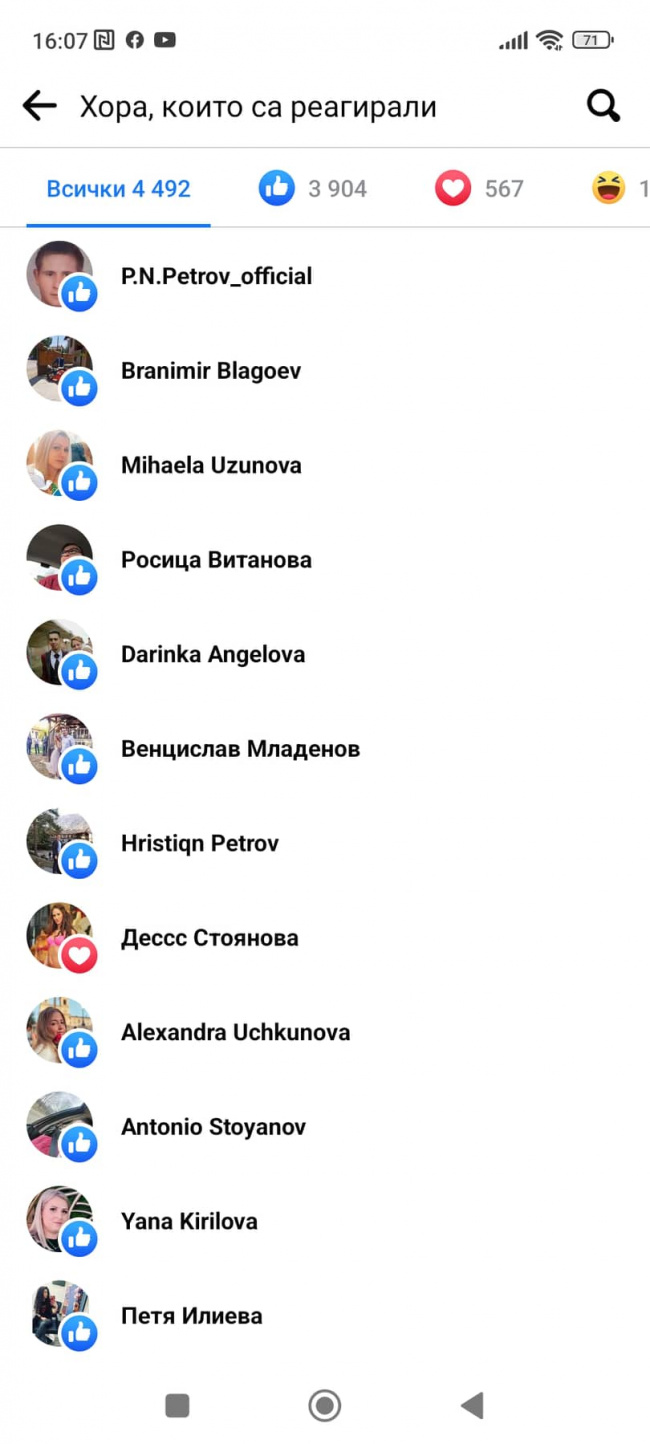Open Венцислав Младенов's profile

tap(240, 749)
